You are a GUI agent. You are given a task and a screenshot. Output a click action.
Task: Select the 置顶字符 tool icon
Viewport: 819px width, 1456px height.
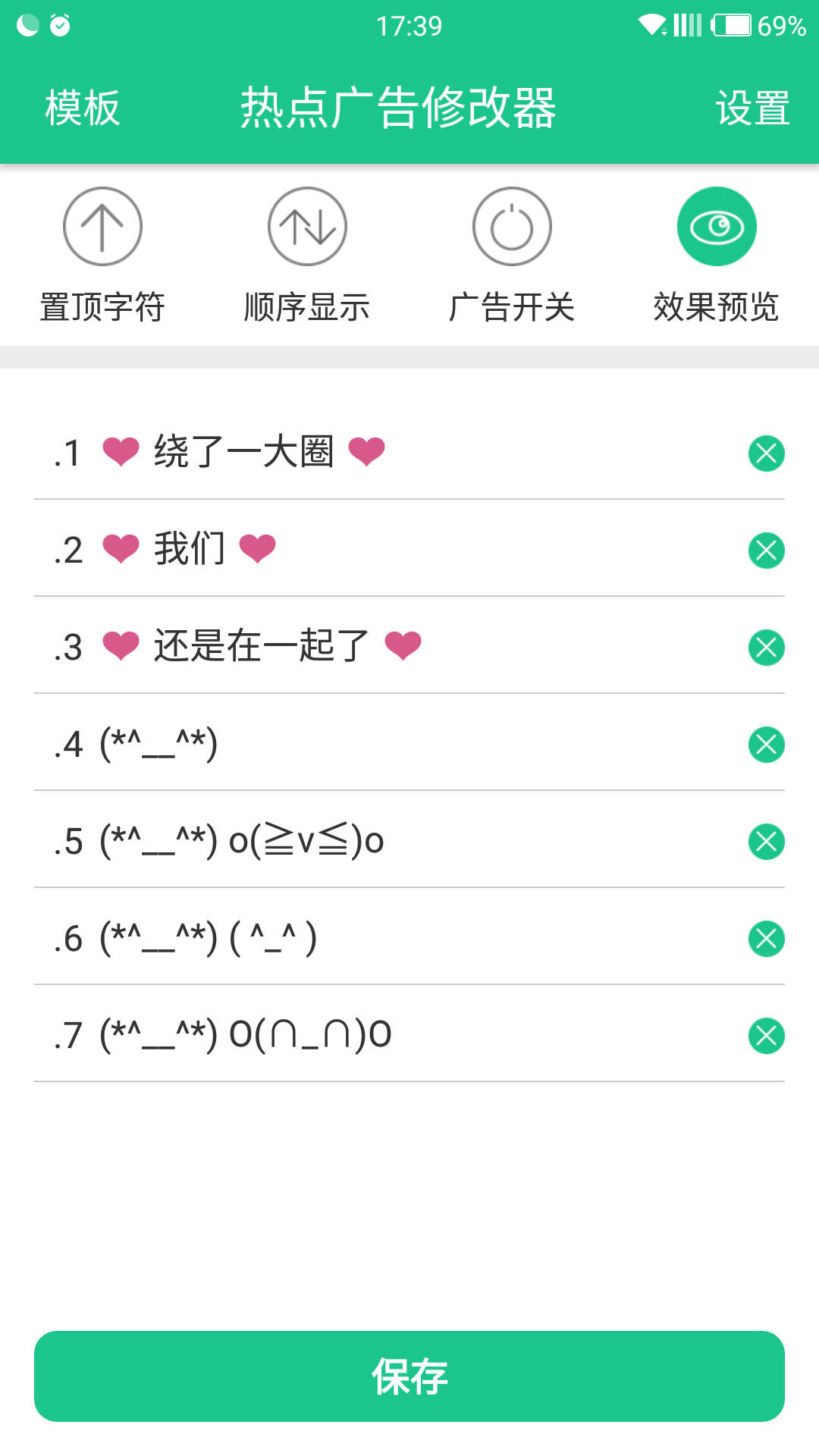pyautogui.click(x=102, y=225)
